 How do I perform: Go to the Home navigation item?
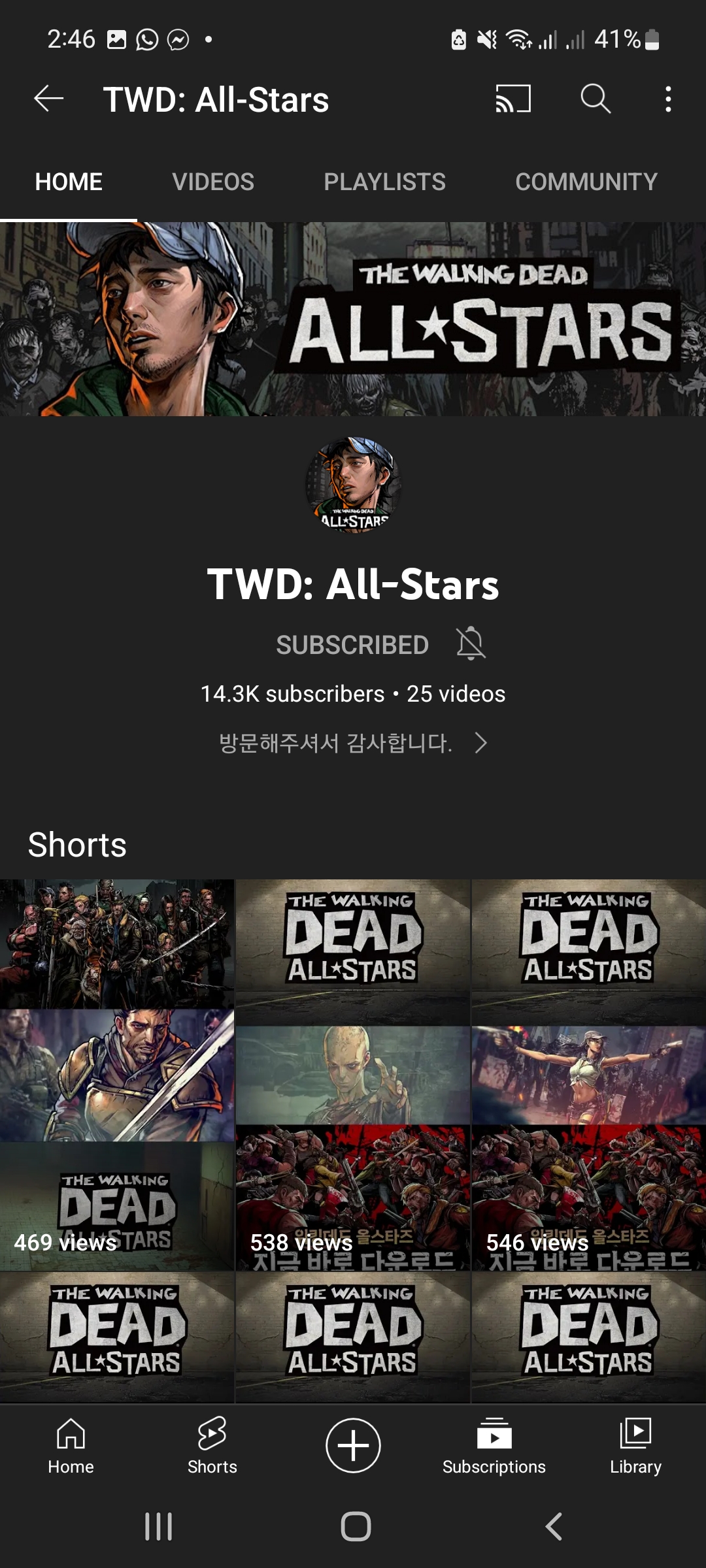point(71,1446)
